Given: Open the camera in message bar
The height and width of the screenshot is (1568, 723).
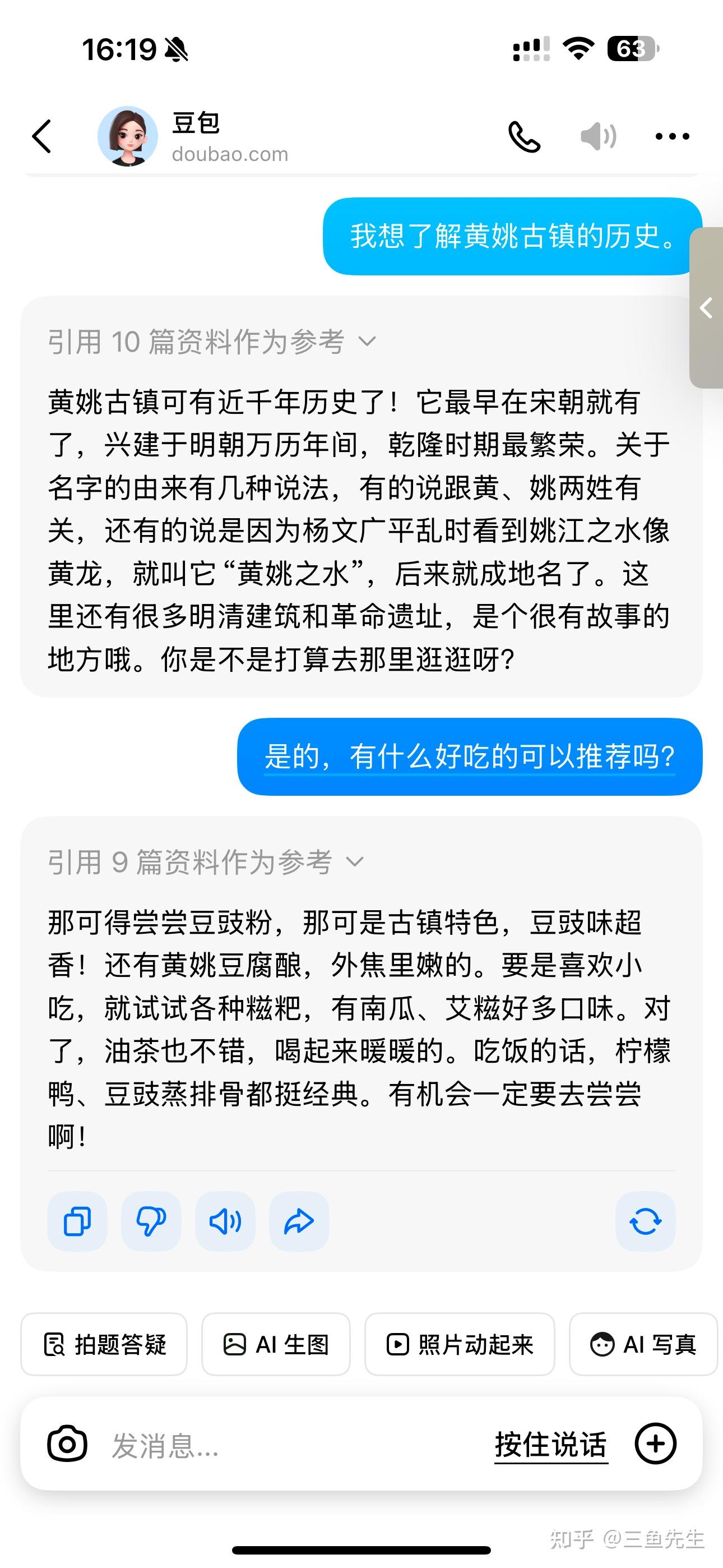Looking at the screenshot, I should pos(67,1443).
